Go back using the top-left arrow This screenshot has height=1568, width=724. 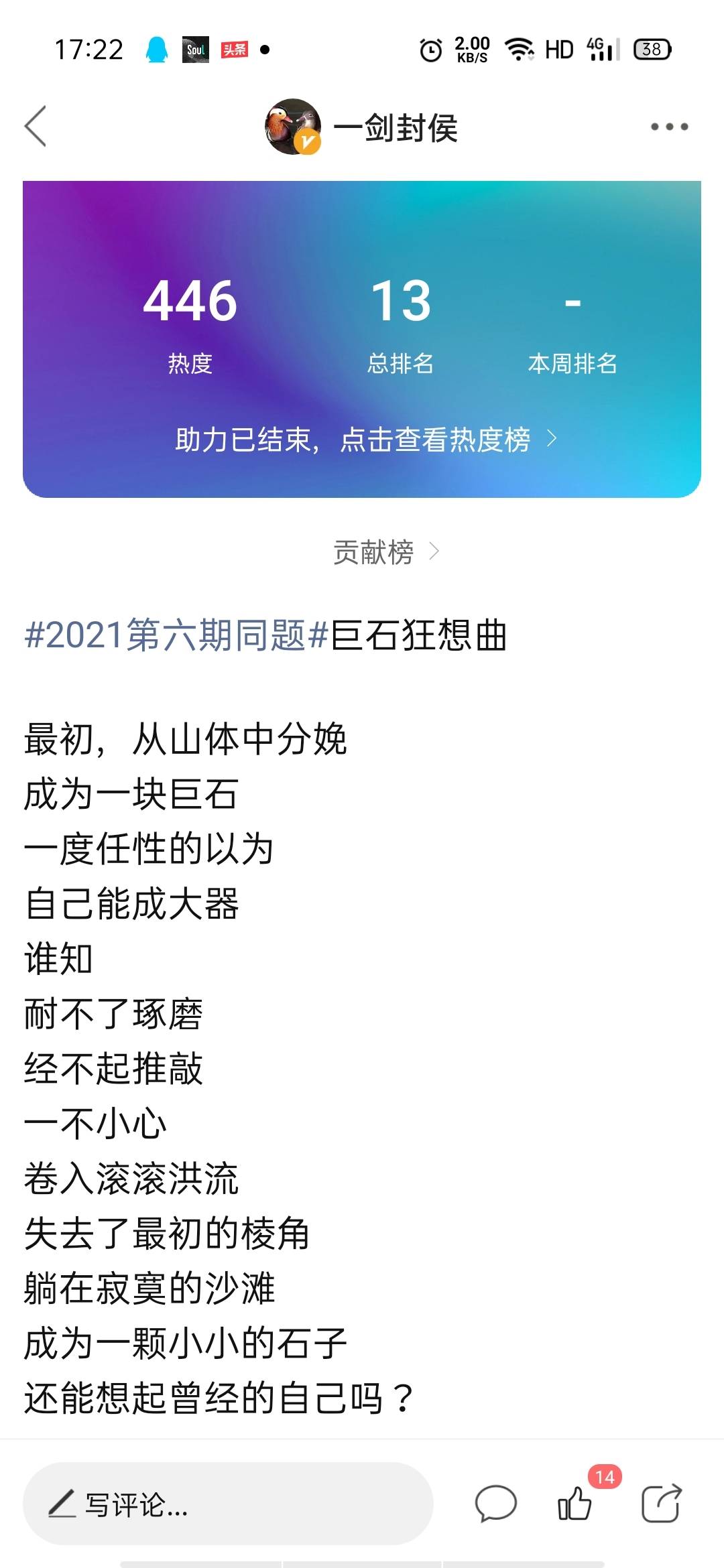36,126
